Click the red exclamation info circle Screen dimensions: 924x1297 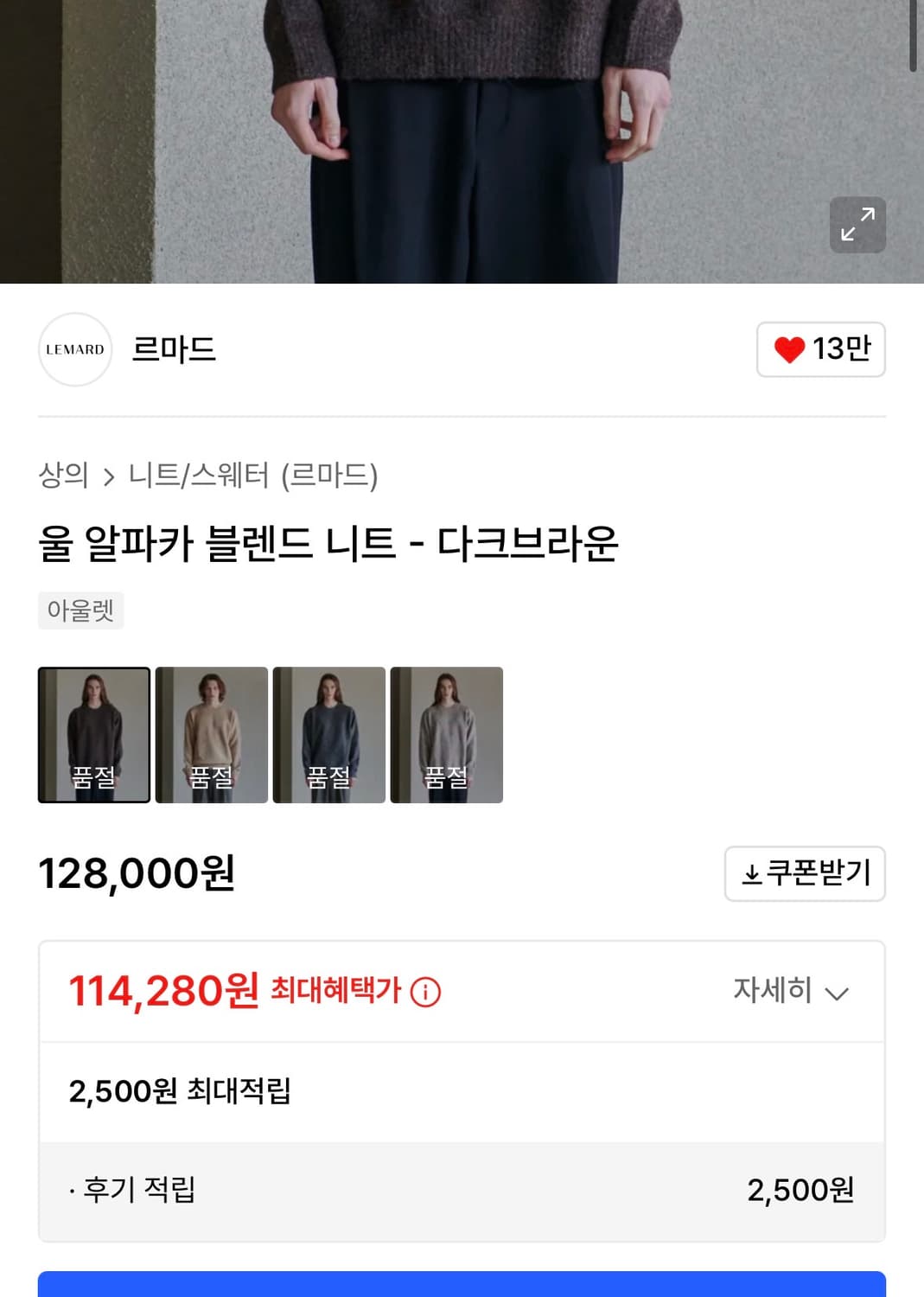425,993
